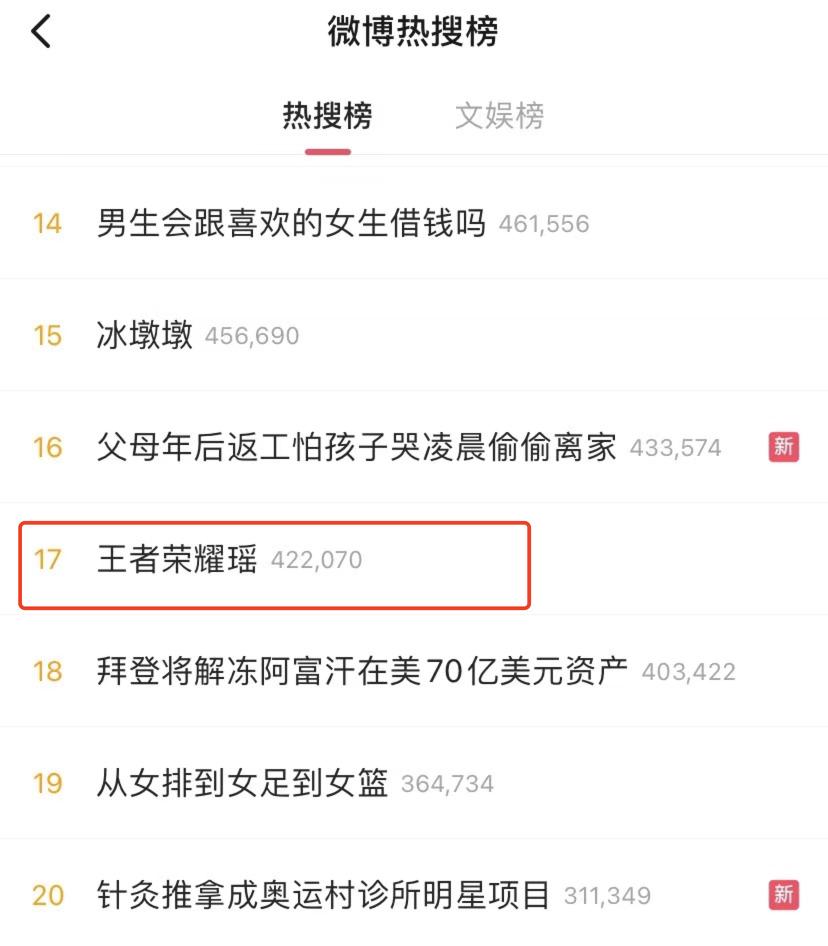Tap the rank number 14
The image size is (828, 946).
(47, 224)
